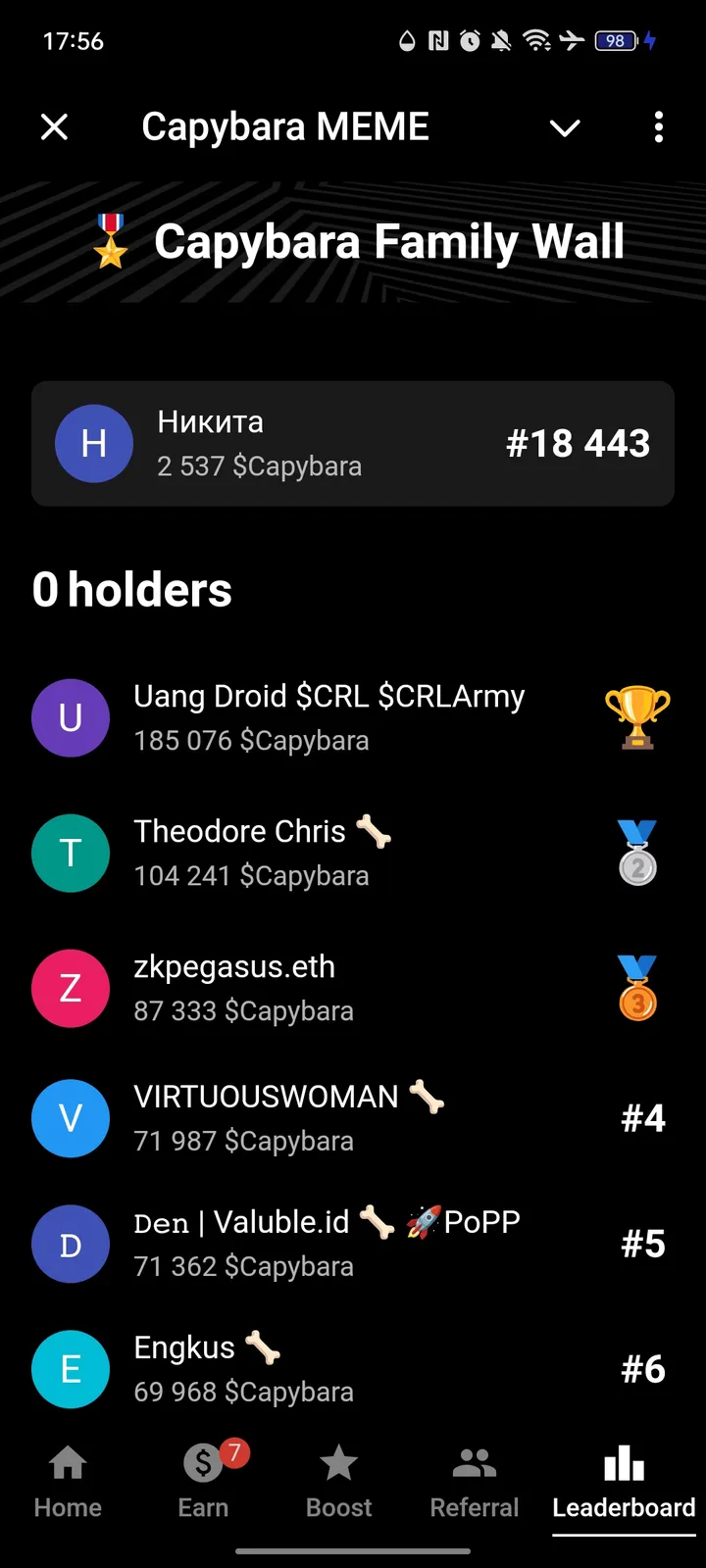
Task: Close the Capybara MEME mini app
Action: [55, 127]
